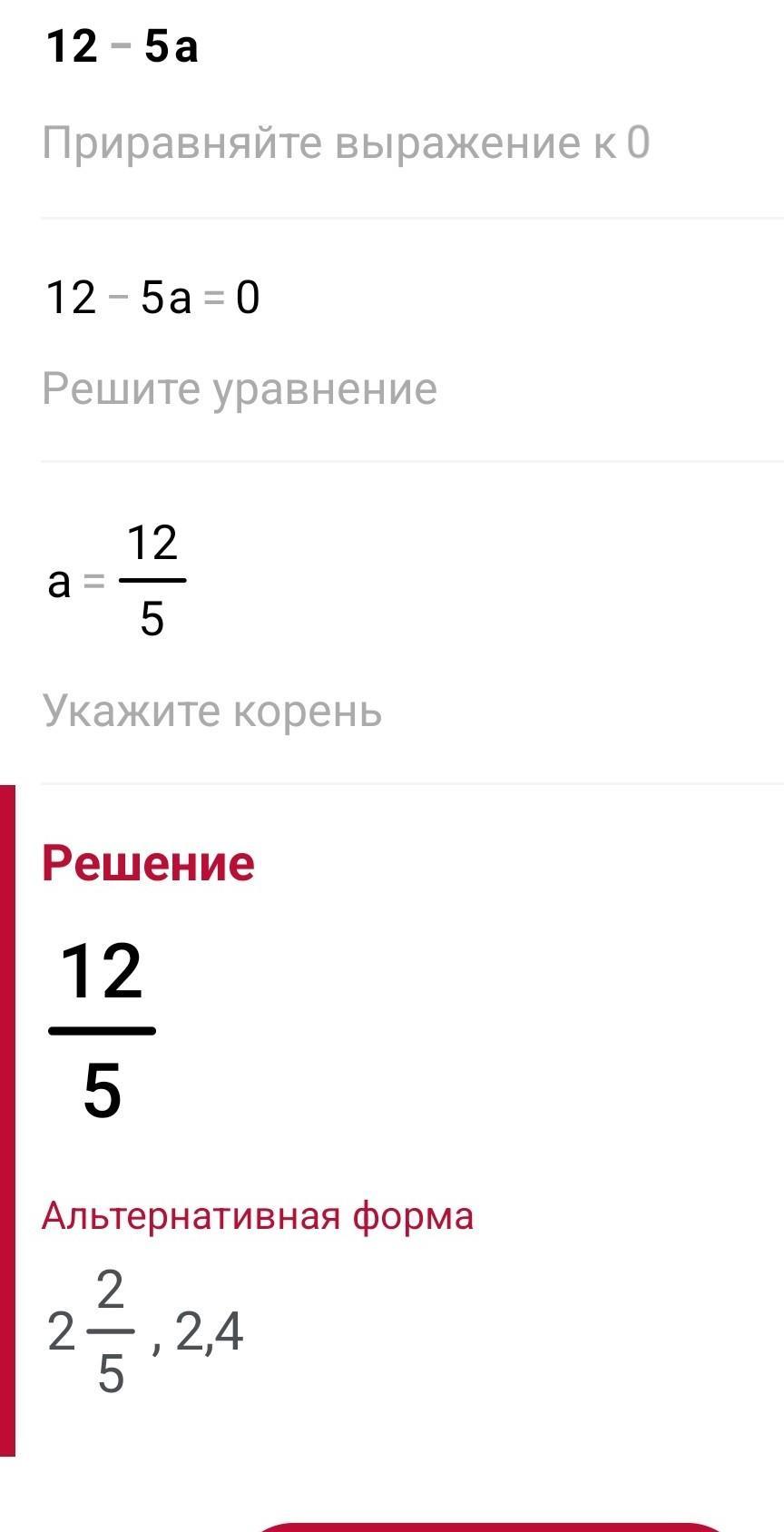Open the 'Приравняйте выражение к 0' step

[346, 143]
